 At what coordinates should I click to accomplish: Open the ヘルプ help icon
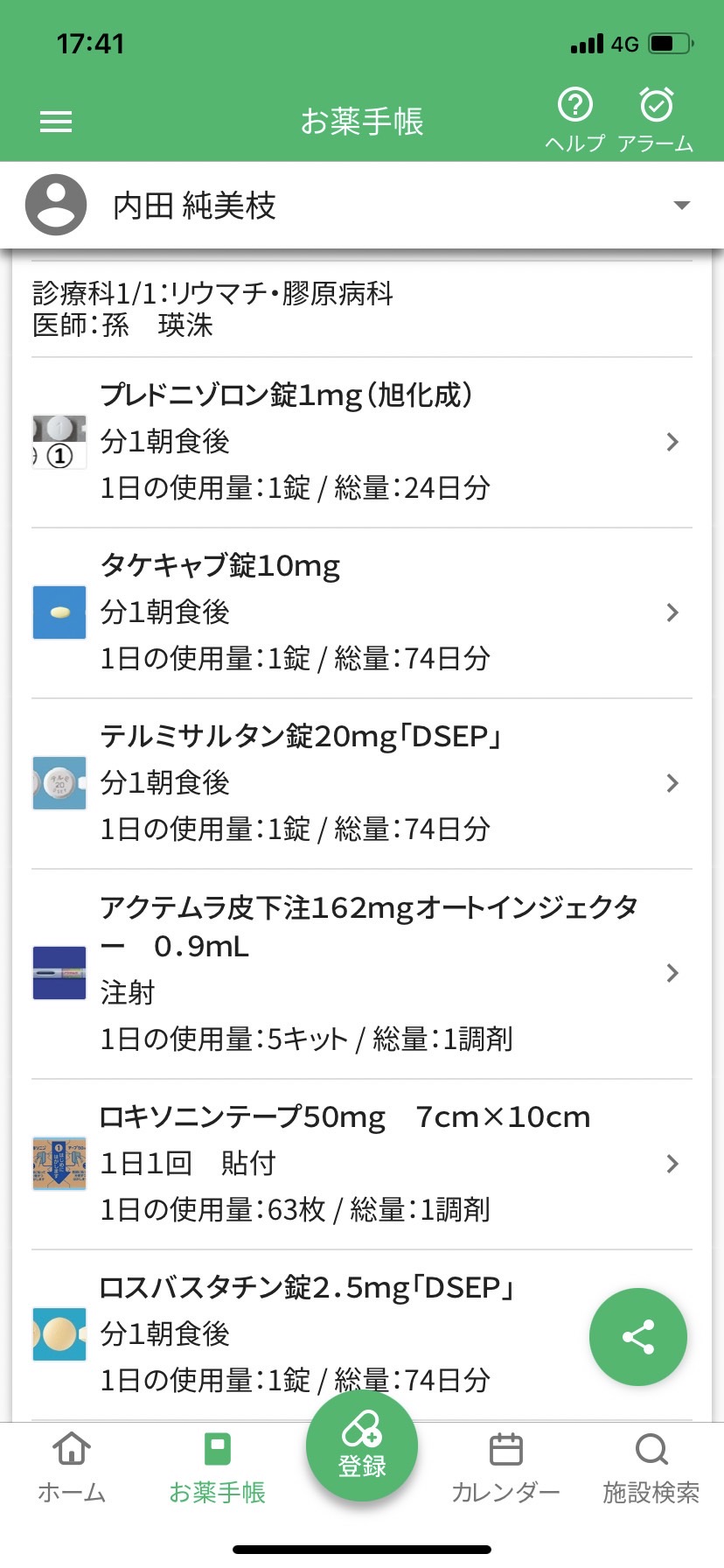pyautogui.click(x=574, y=121)
